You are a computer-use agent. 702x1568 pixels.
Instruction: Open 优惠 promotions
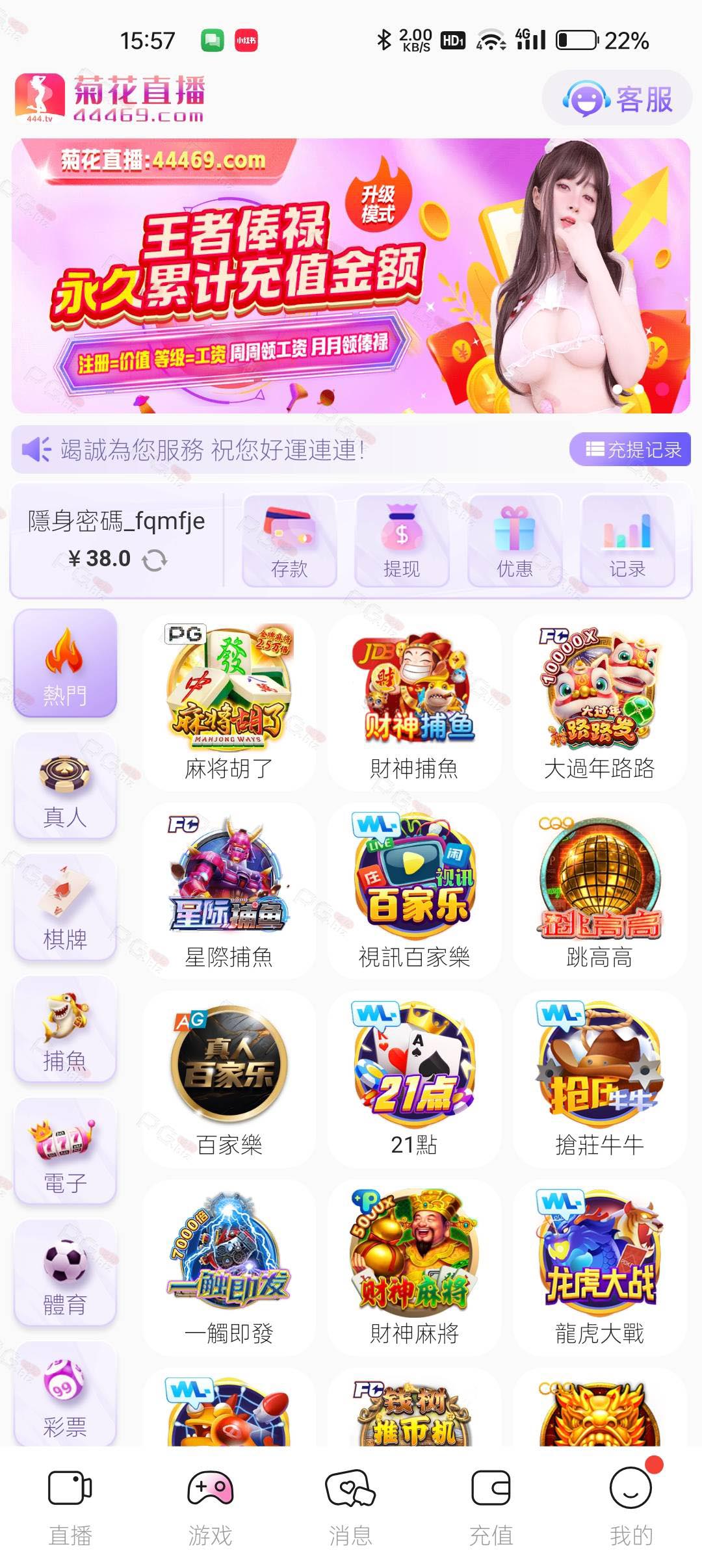[514, 541]
